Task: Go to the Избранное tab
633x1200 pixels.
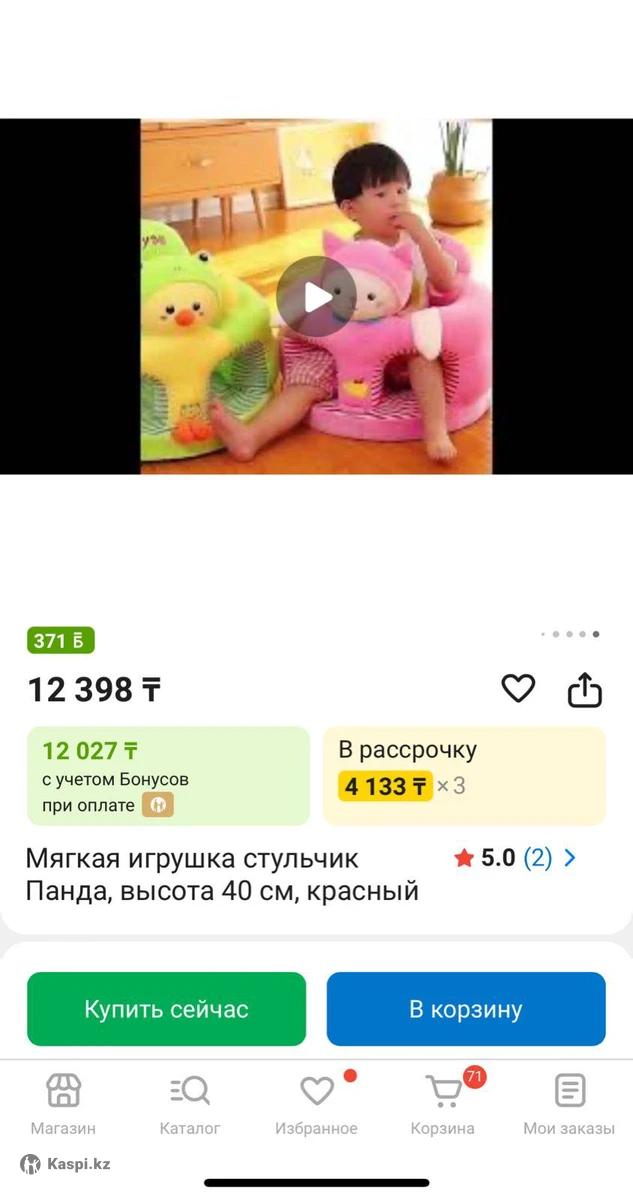Action: pos(316,1104)
